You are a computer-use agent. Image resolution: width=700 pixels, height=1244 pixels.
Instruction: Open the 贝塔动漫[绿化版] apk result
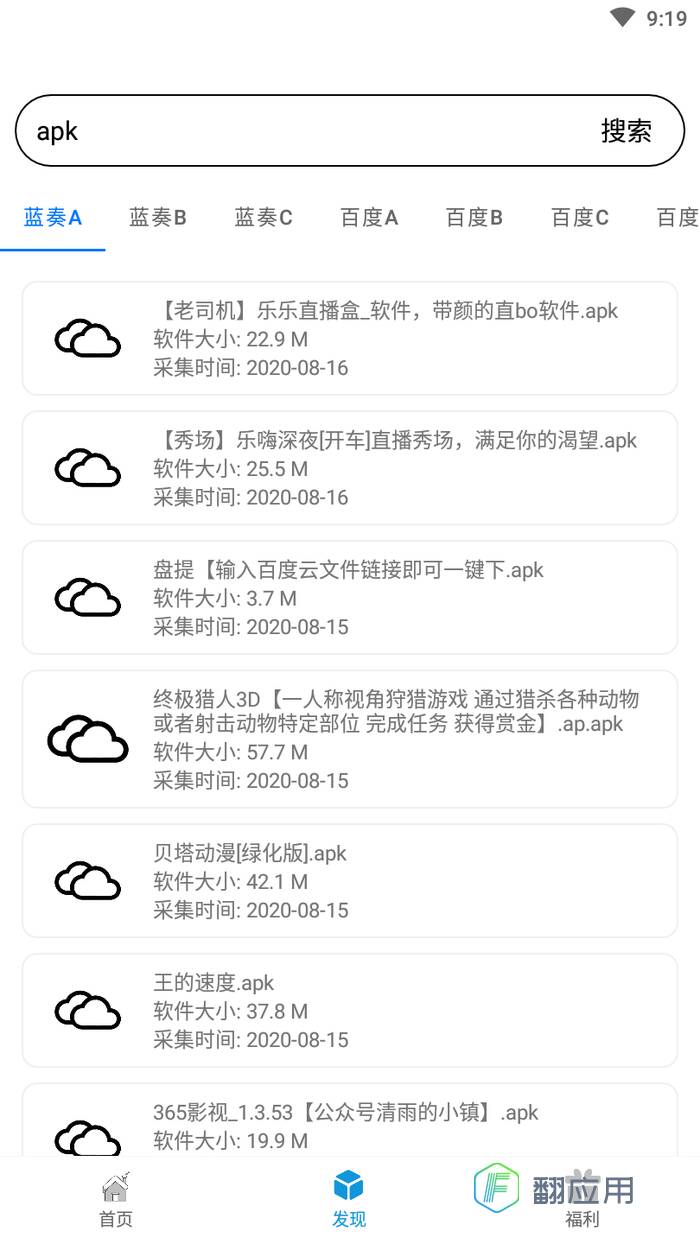pos(350,881)
